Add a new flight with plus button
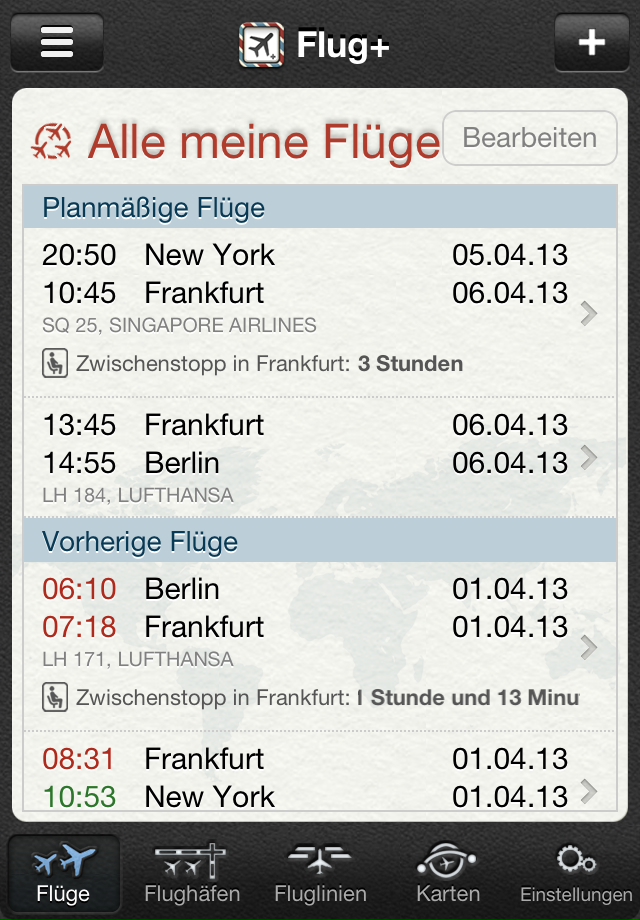Screen dimensions: 640x920 coord(592,43)
